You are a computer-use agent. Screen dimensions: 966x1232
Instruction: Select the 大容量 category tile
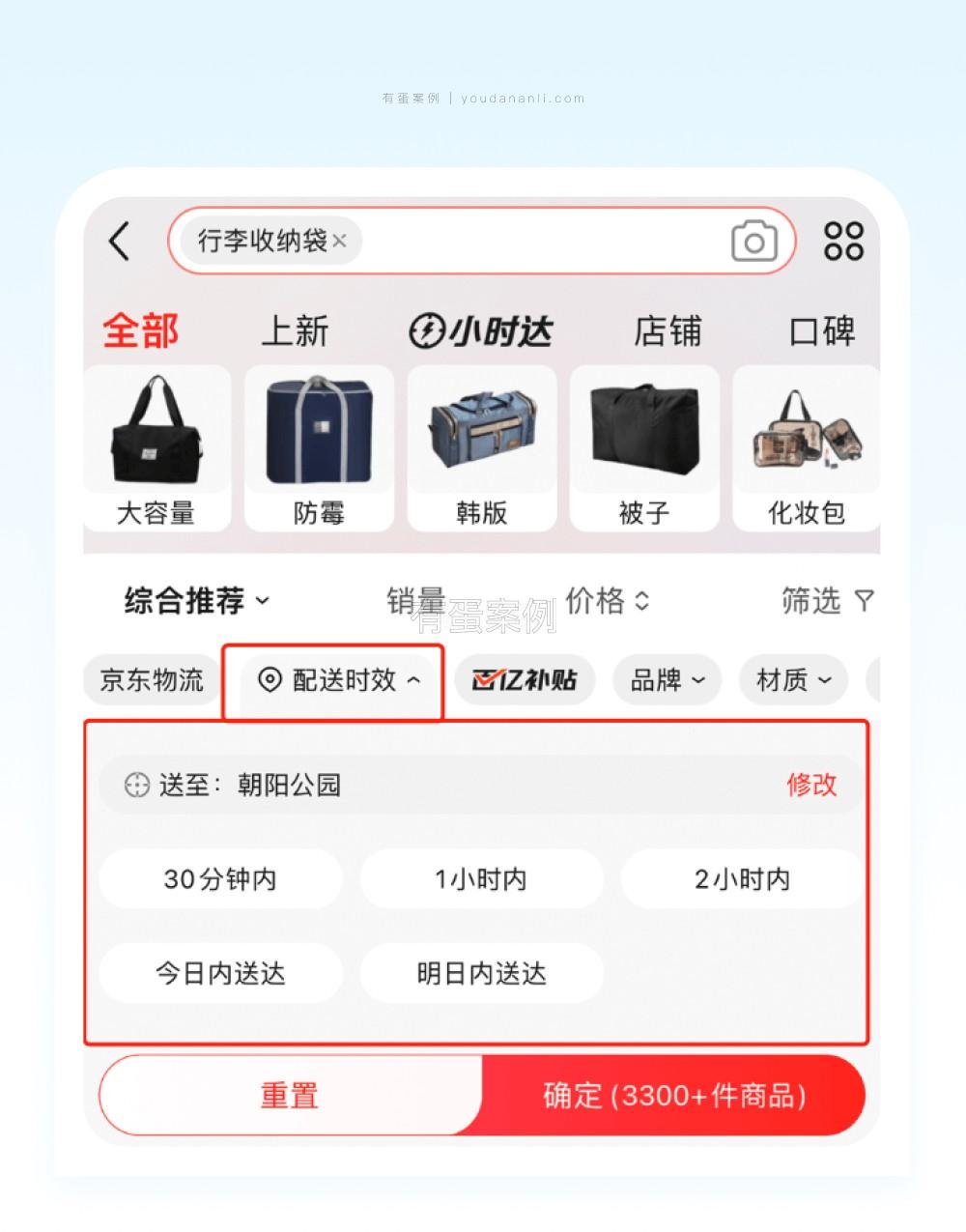[156, 448]
